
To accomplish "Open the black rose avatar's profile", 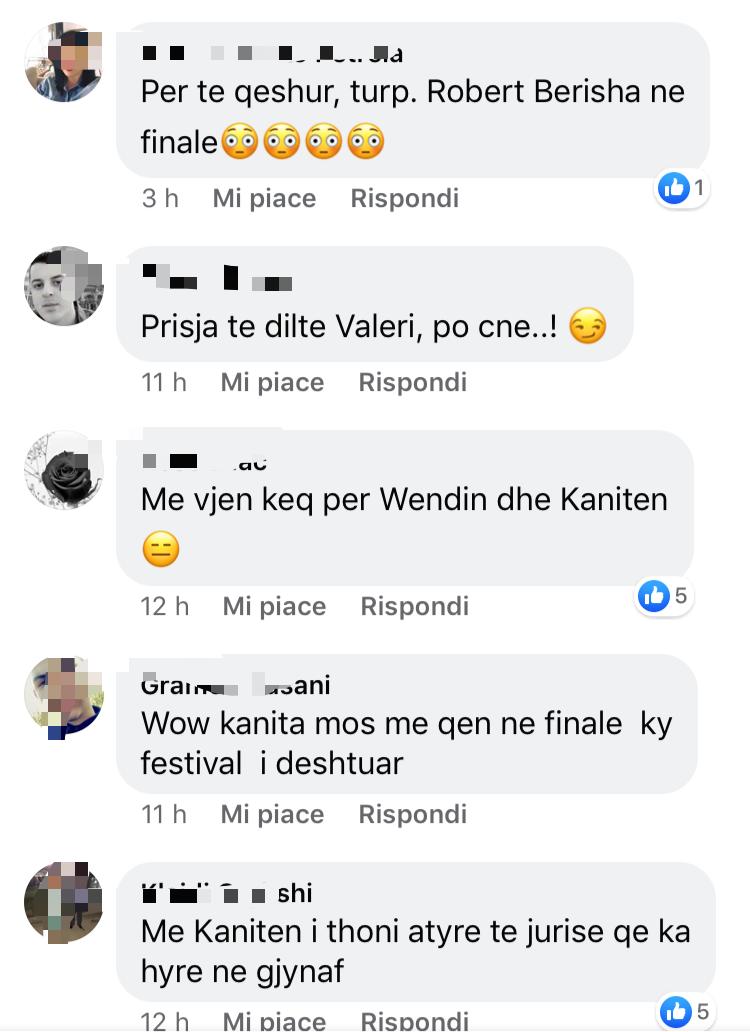I will pyautogui.click(x=63, y=470).
